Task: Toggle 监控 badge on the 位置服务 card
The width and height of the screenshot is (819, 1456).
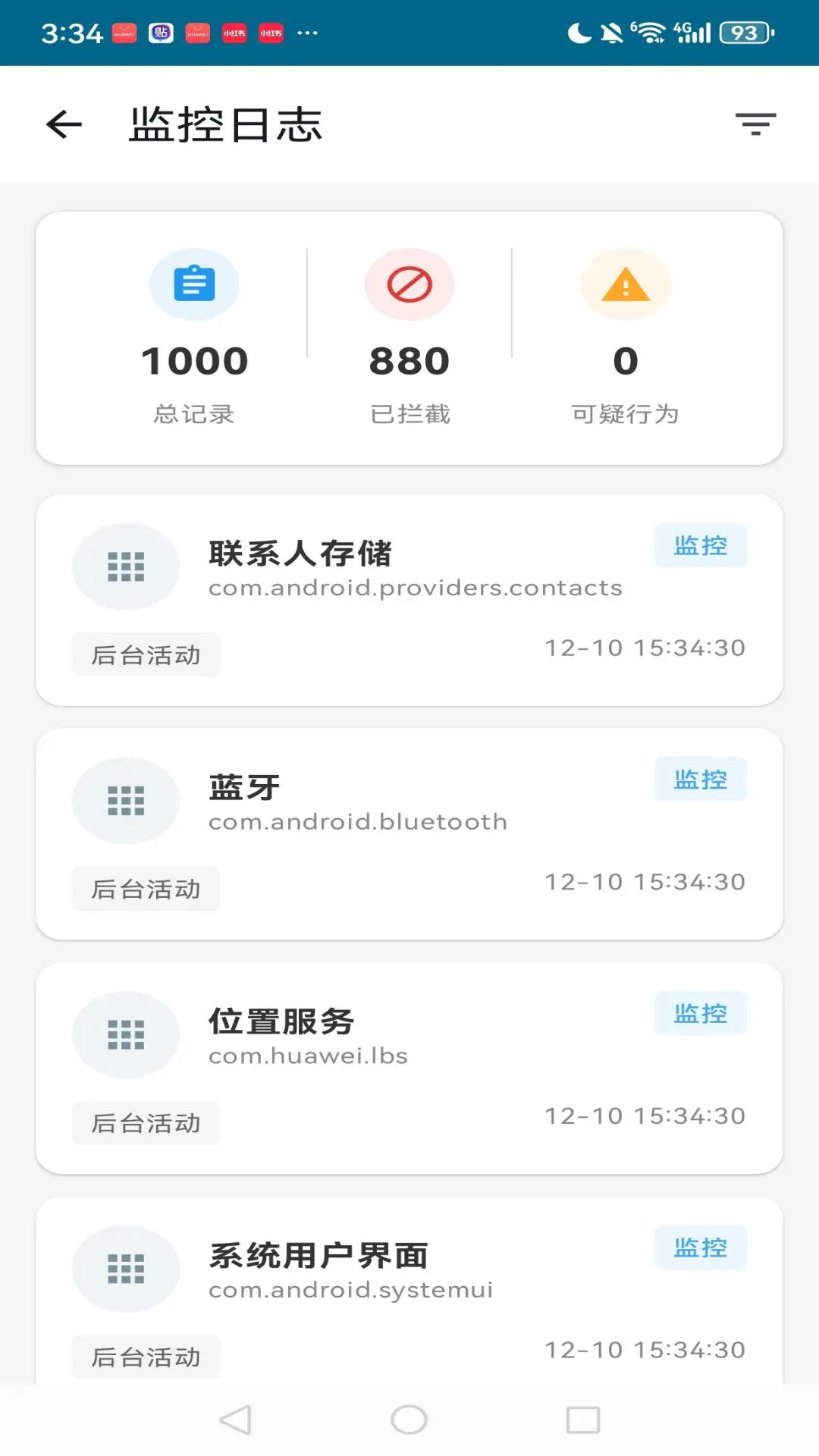Action: pos(700,1012)
